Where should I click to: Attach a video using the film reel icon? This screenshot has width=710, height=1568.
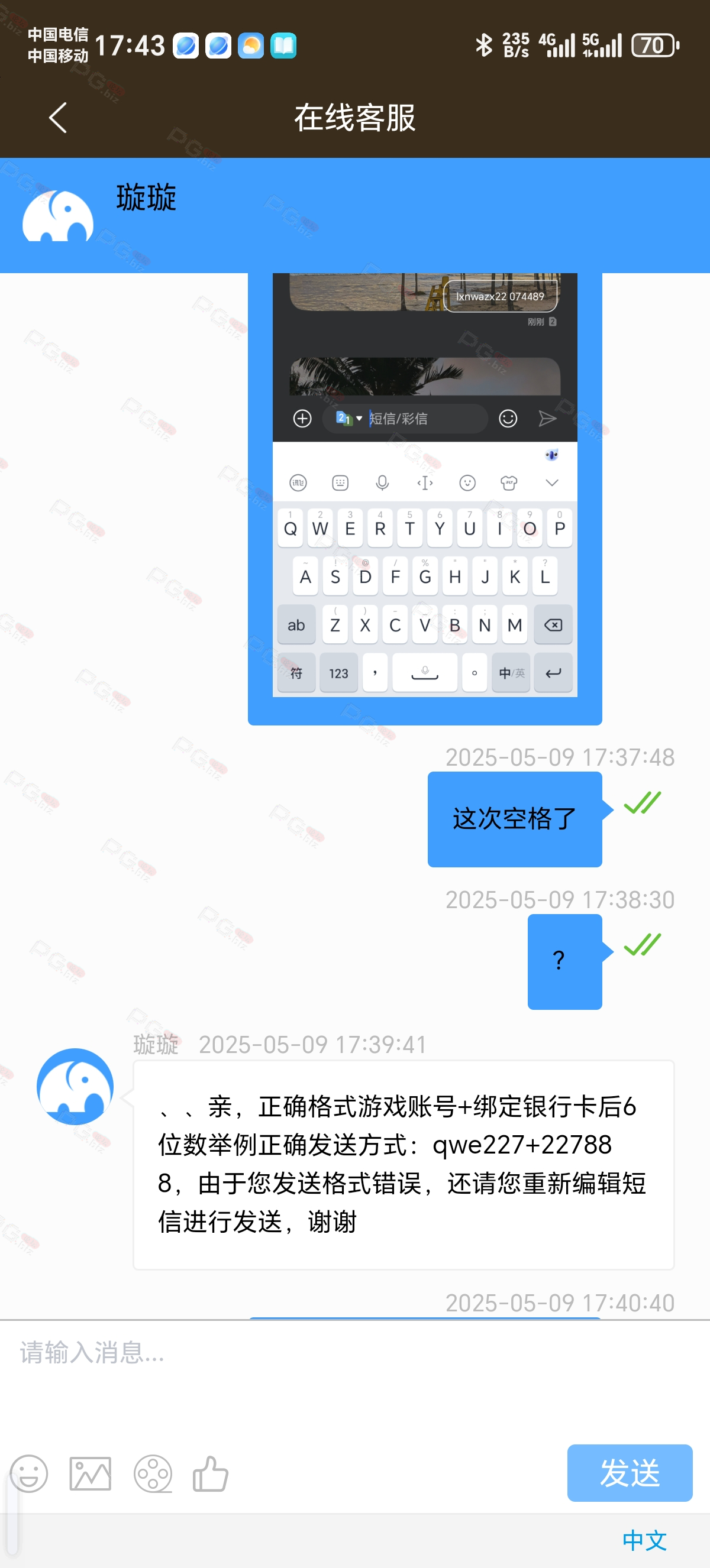click(153, 1473)
